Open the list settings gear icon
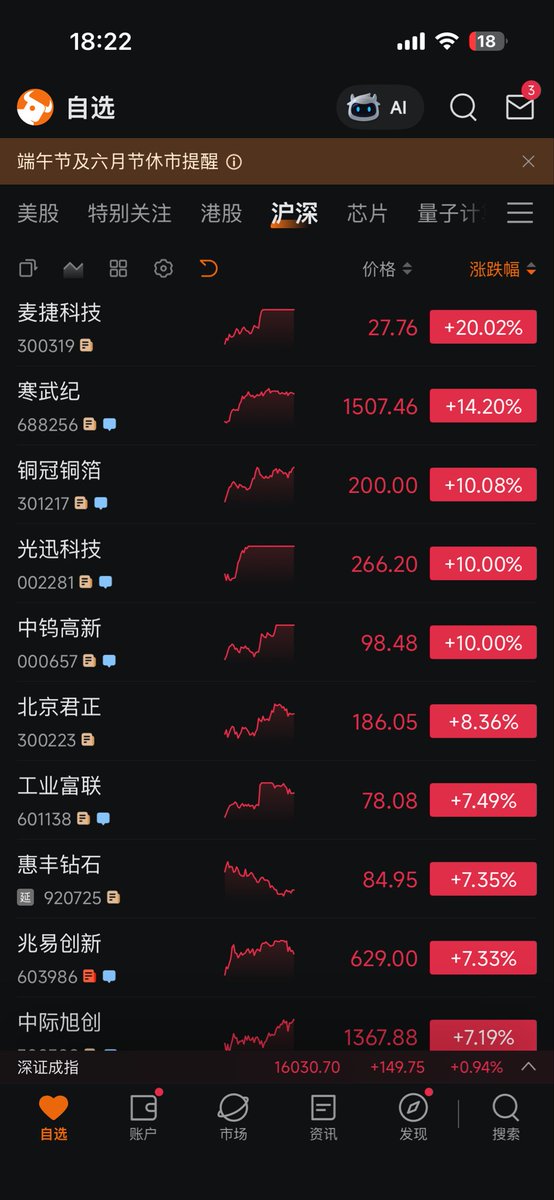The height and width of the screenshot is (1200, 554). point(164,268)
